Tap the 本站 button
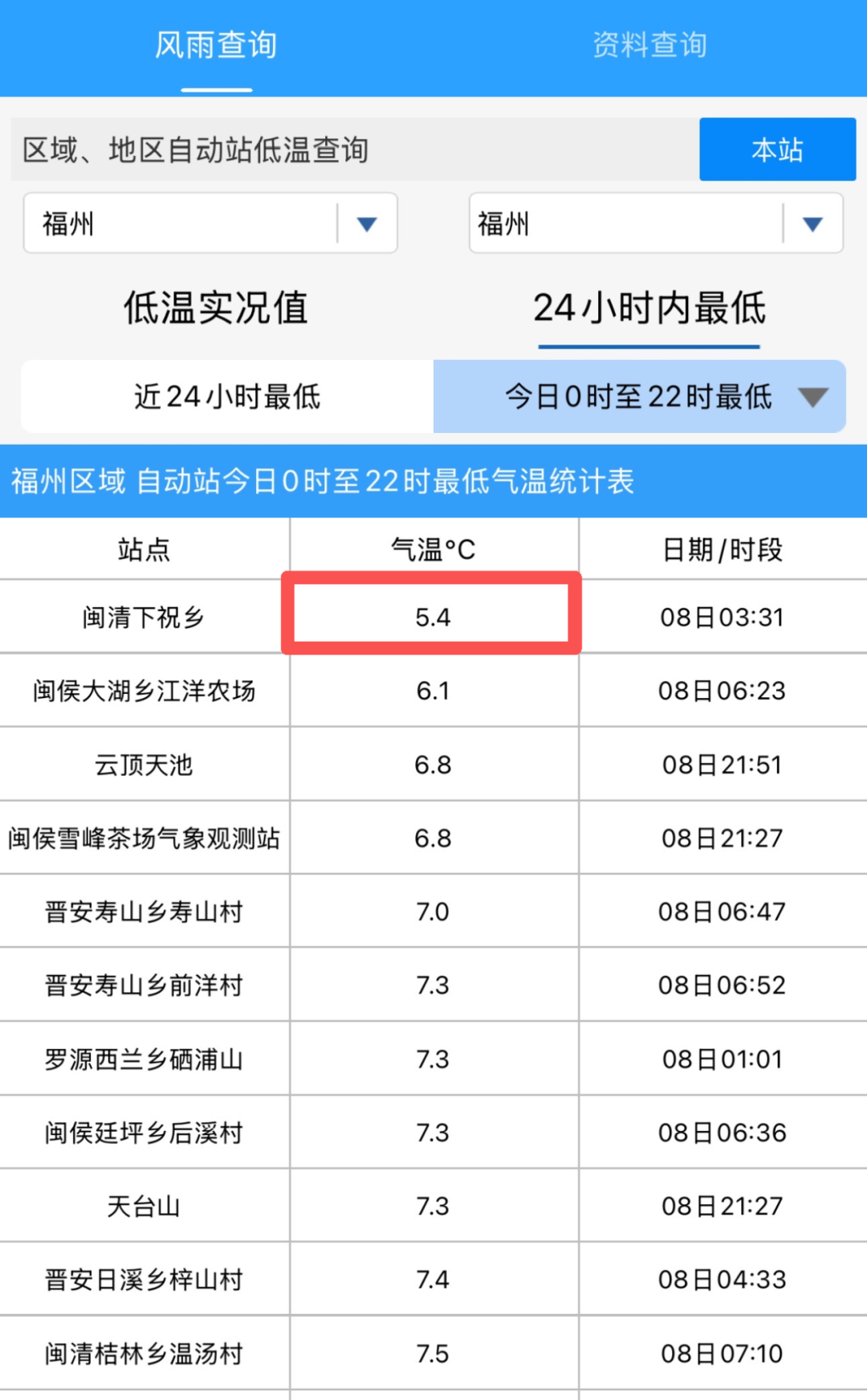 coord(777,149)
